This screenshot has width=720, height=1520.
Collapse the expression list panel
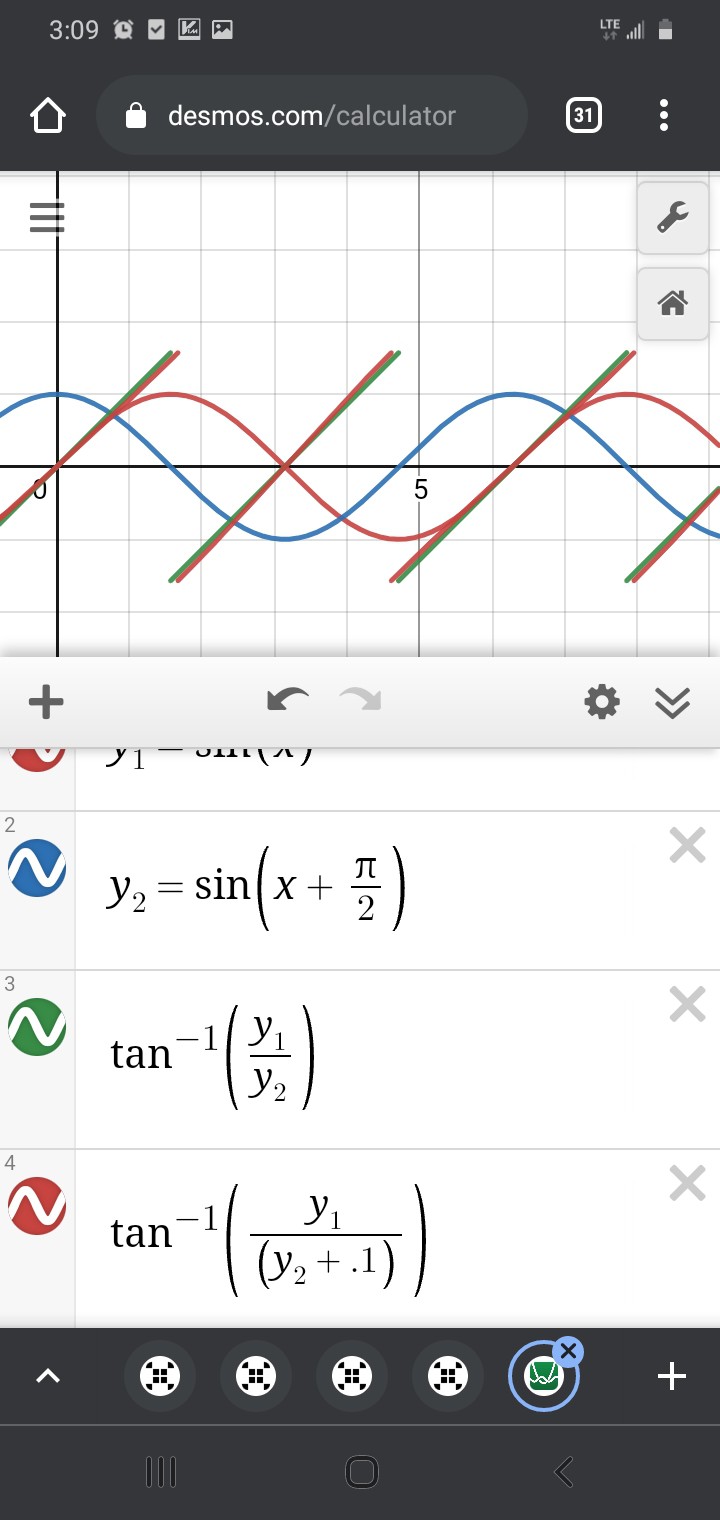click(x=673, y=704)
